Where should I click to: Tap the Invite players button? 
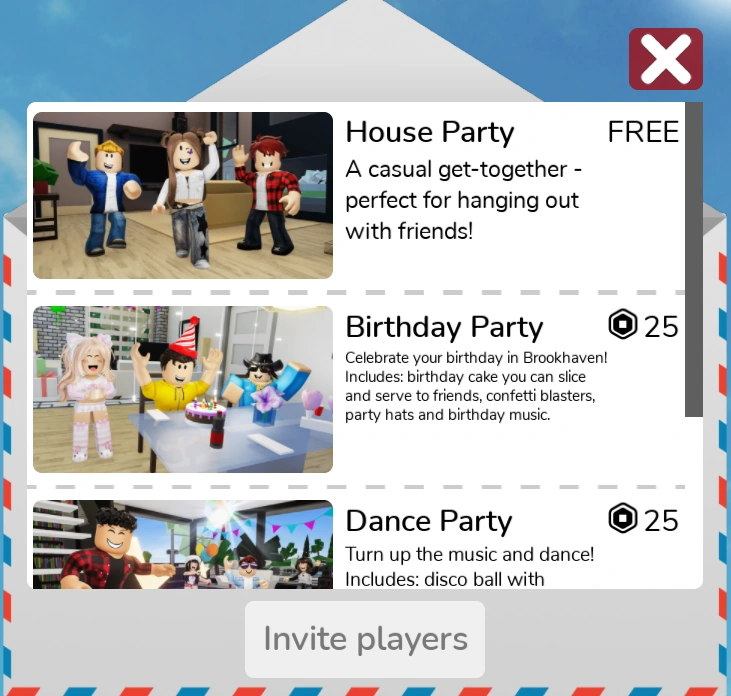tap(365, 639)
